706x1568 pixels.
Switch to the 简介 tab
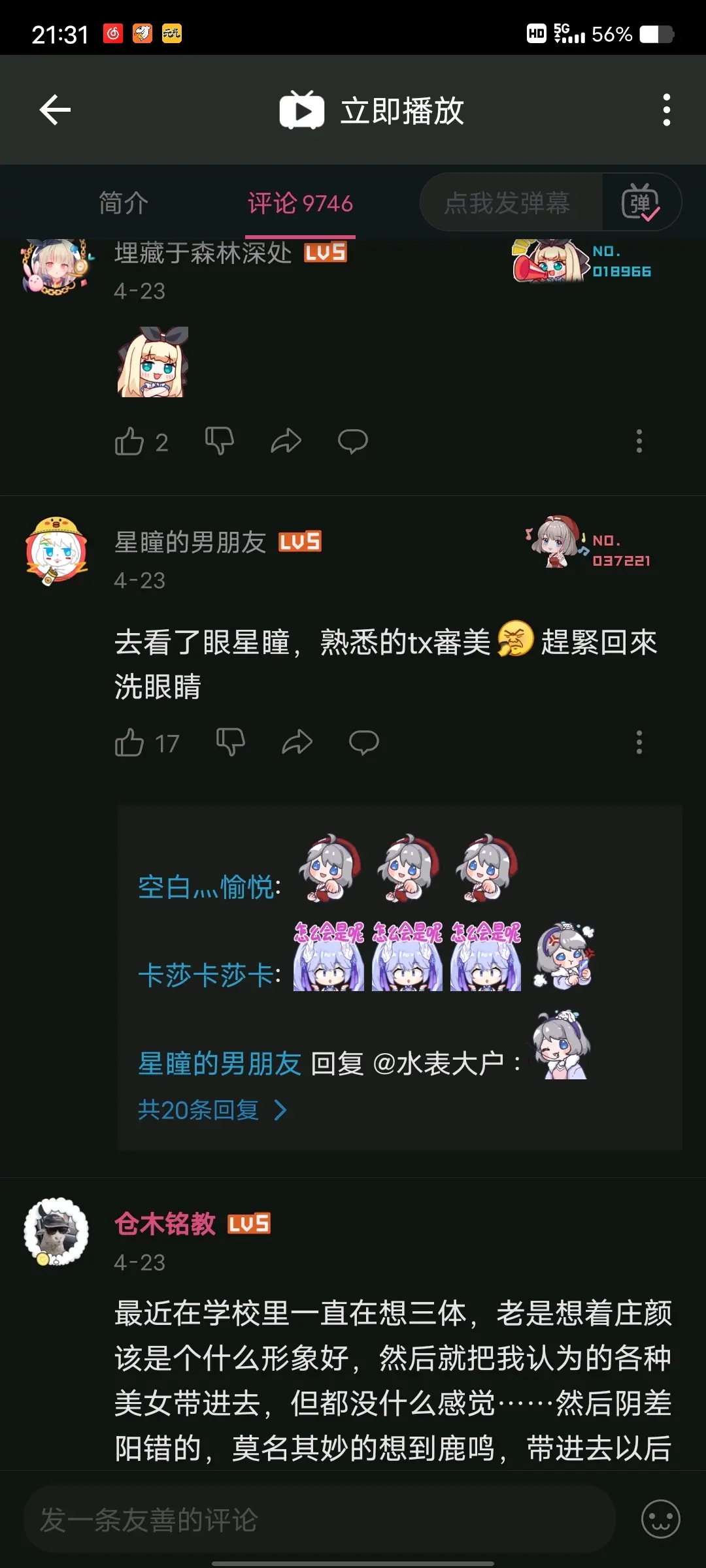(x=124, y=203)
